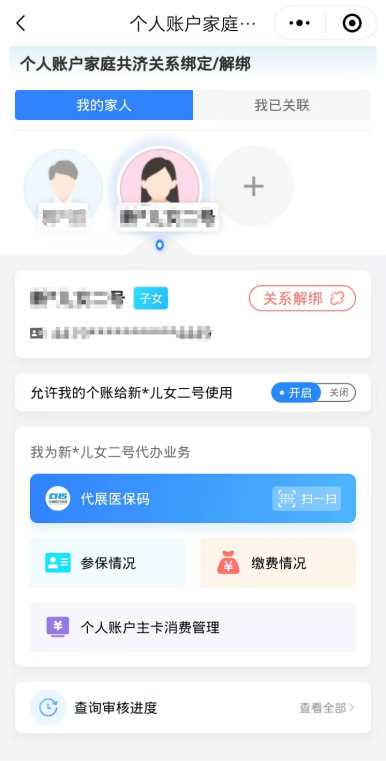Check 缴费情况 payment status
The height and width of the screenshot is (761, 386).
tap(278, 563)
